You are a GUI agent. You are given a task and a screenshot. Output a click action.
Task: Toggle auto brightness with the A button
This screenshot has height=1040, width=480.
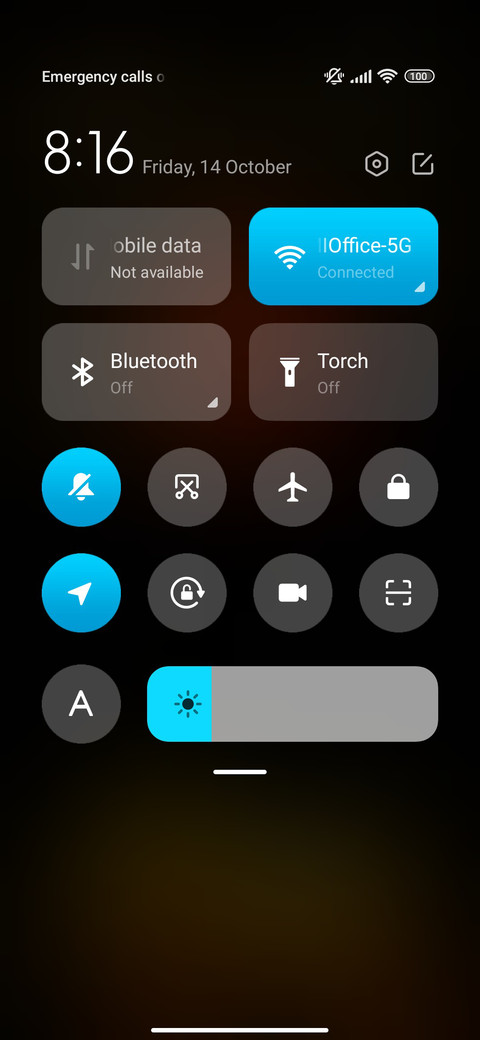click(82, 704)
